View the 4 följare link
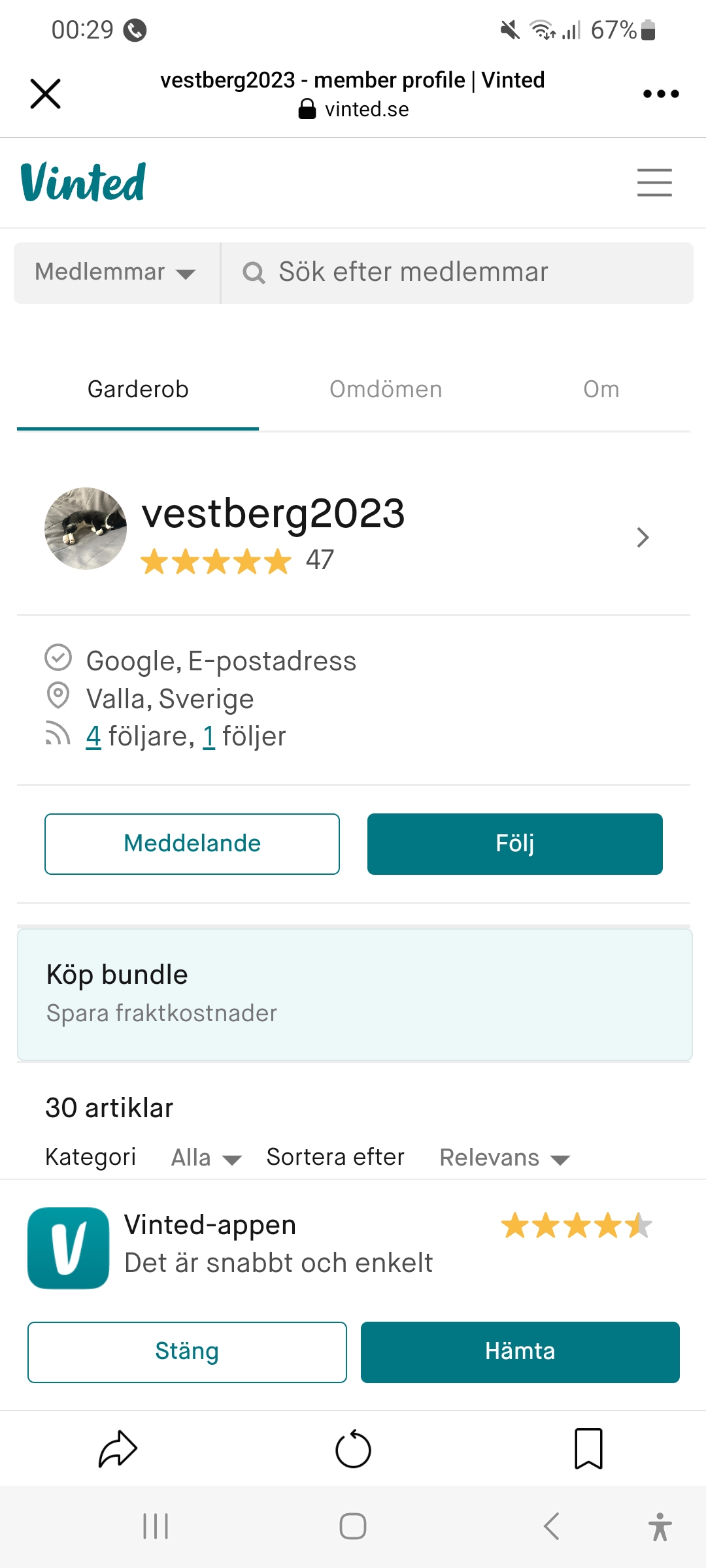Viewport: 706px width, 1568px height. point(93,737)
